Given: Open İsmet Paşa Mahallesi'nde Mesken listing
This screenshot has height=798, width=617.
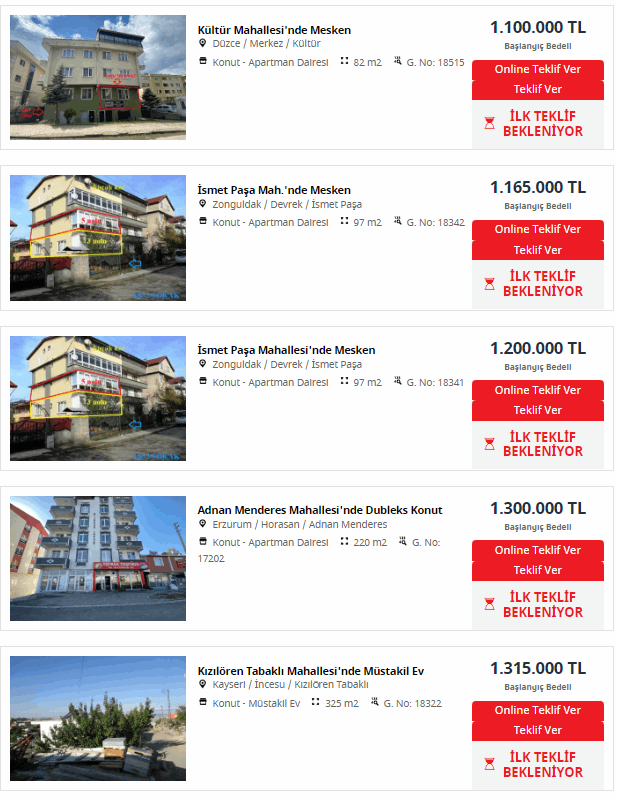Looking at the screenshot, I should (286, 350).
